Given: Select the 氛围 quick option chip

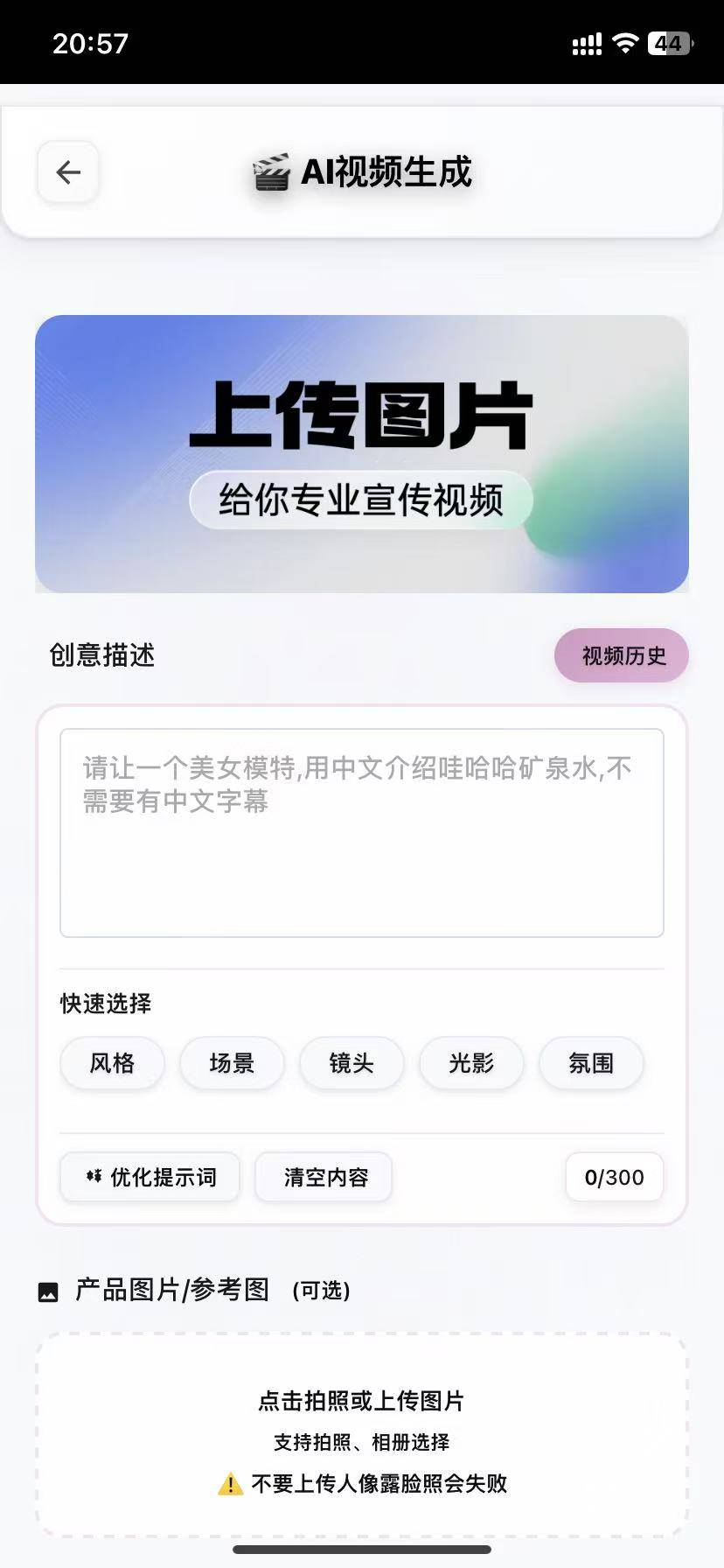Looking at the screenshot, I should click(x=591, y=1063).
